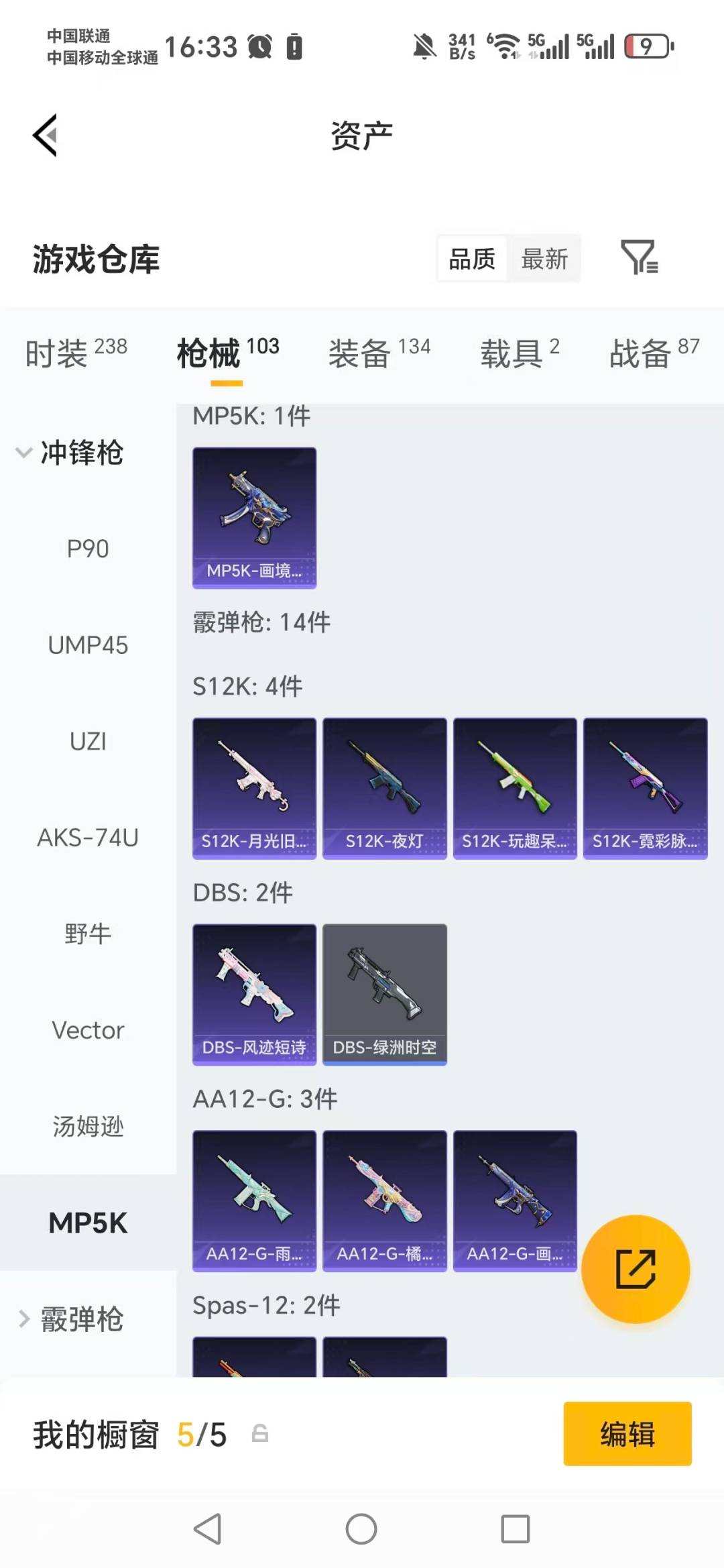Open the 载具 tab
The height and width of the screenshot is (1568, 724).
point(511,353)
